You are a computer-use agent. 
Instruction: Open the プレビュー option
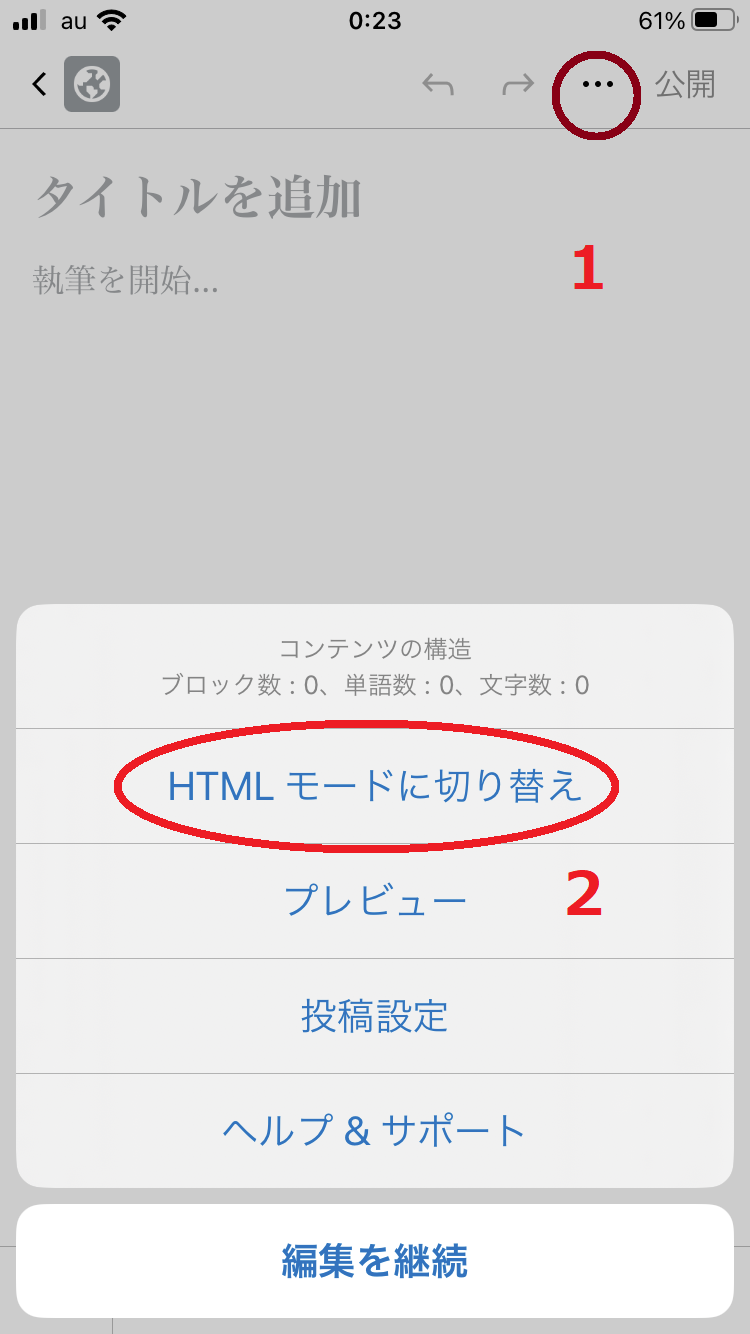coord(375,901)
